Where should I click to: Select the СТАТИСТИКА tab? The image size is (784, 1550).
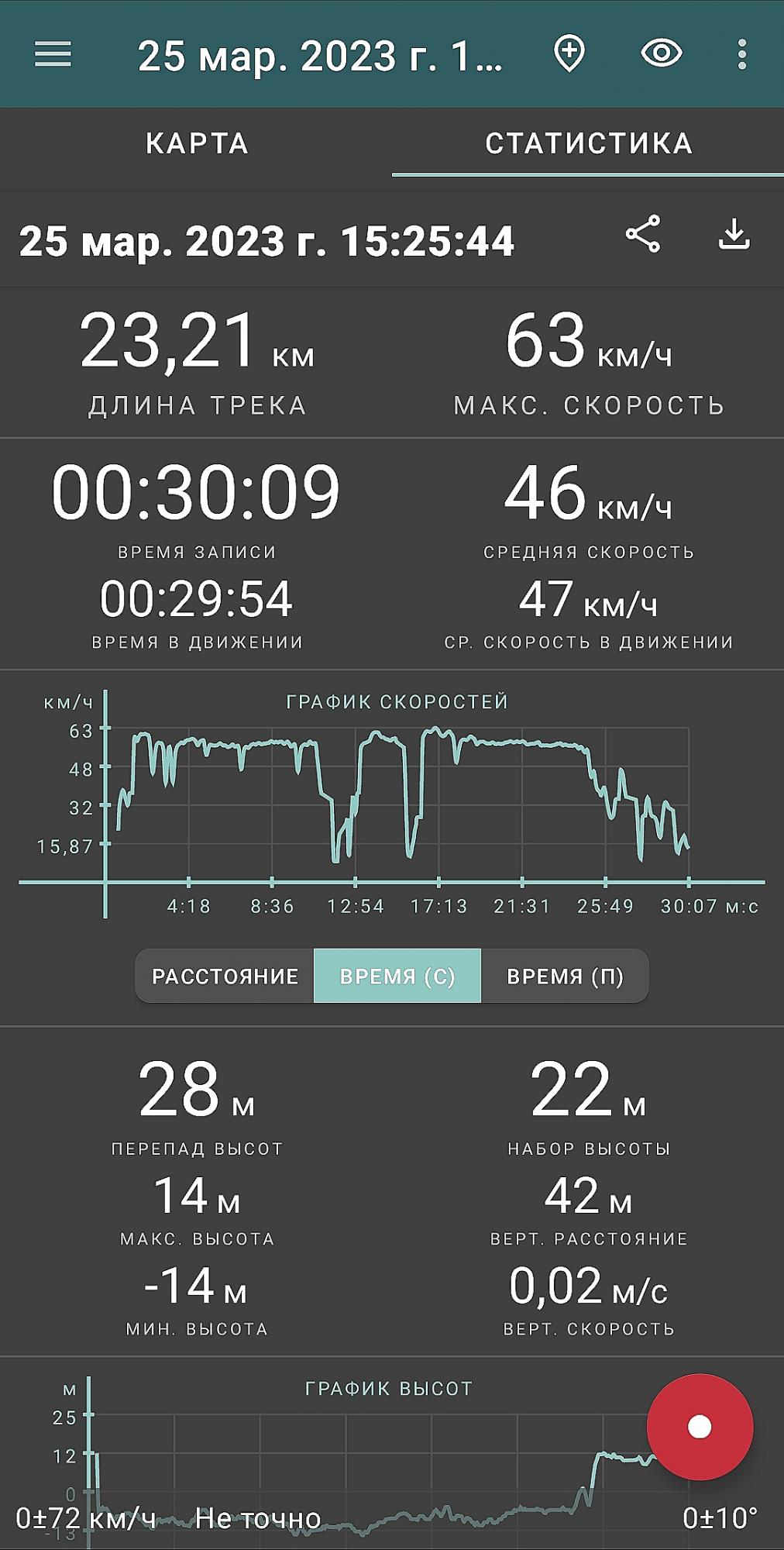click(588, 144)
